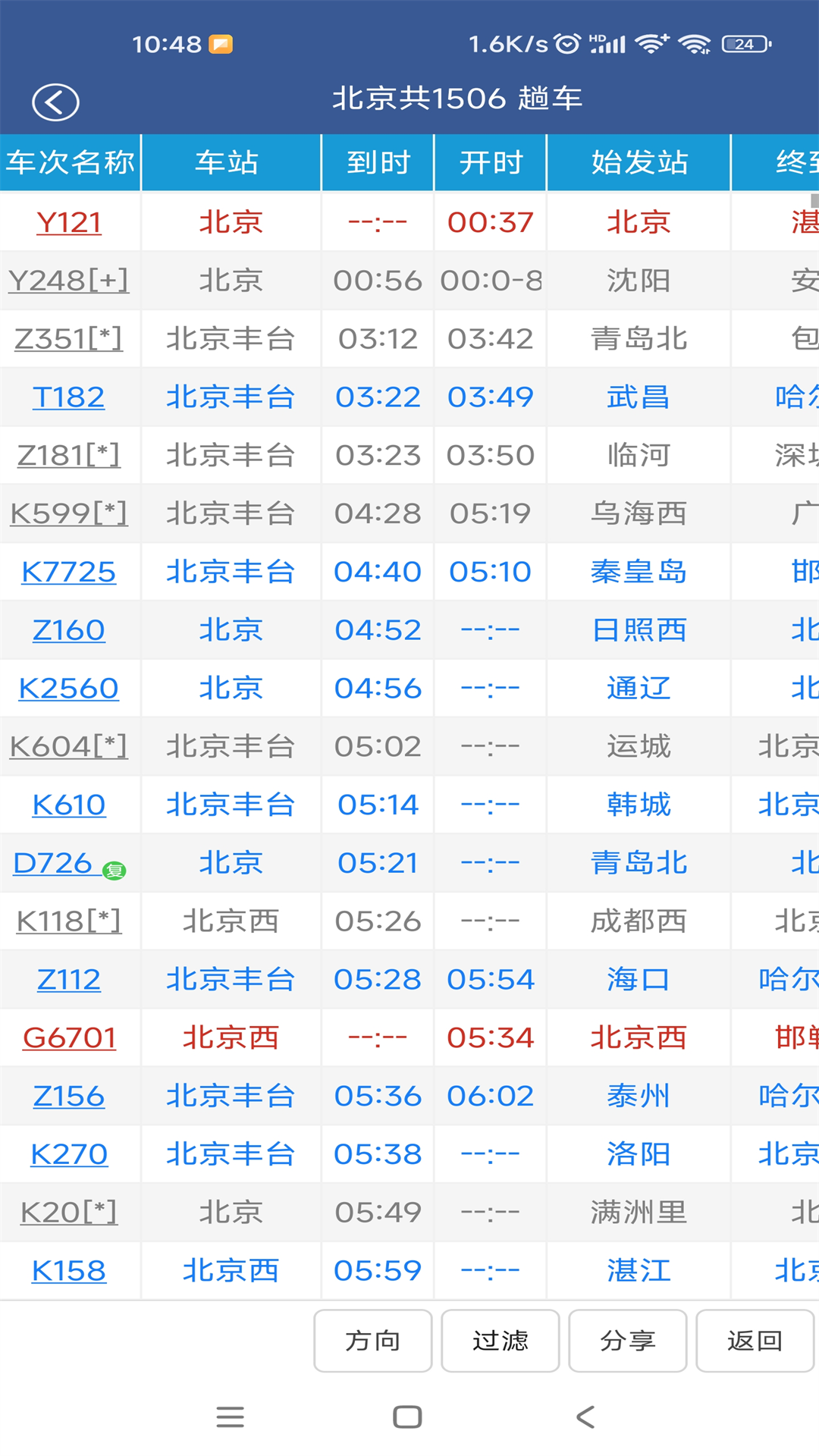
Task: Go back using the circled arrow icon
Action: pos(55,102)
